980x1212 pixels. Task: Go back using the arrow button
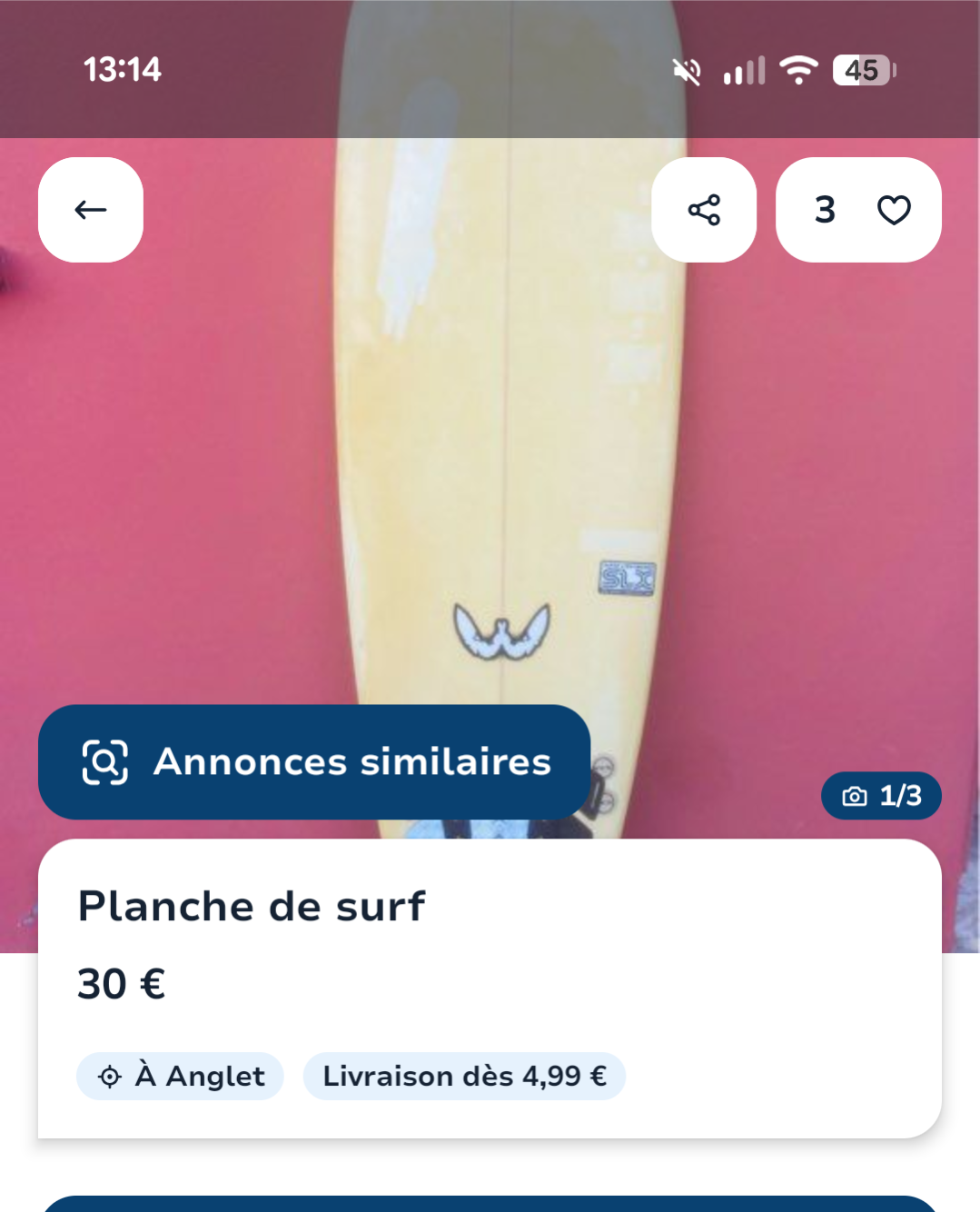[91, 210]
